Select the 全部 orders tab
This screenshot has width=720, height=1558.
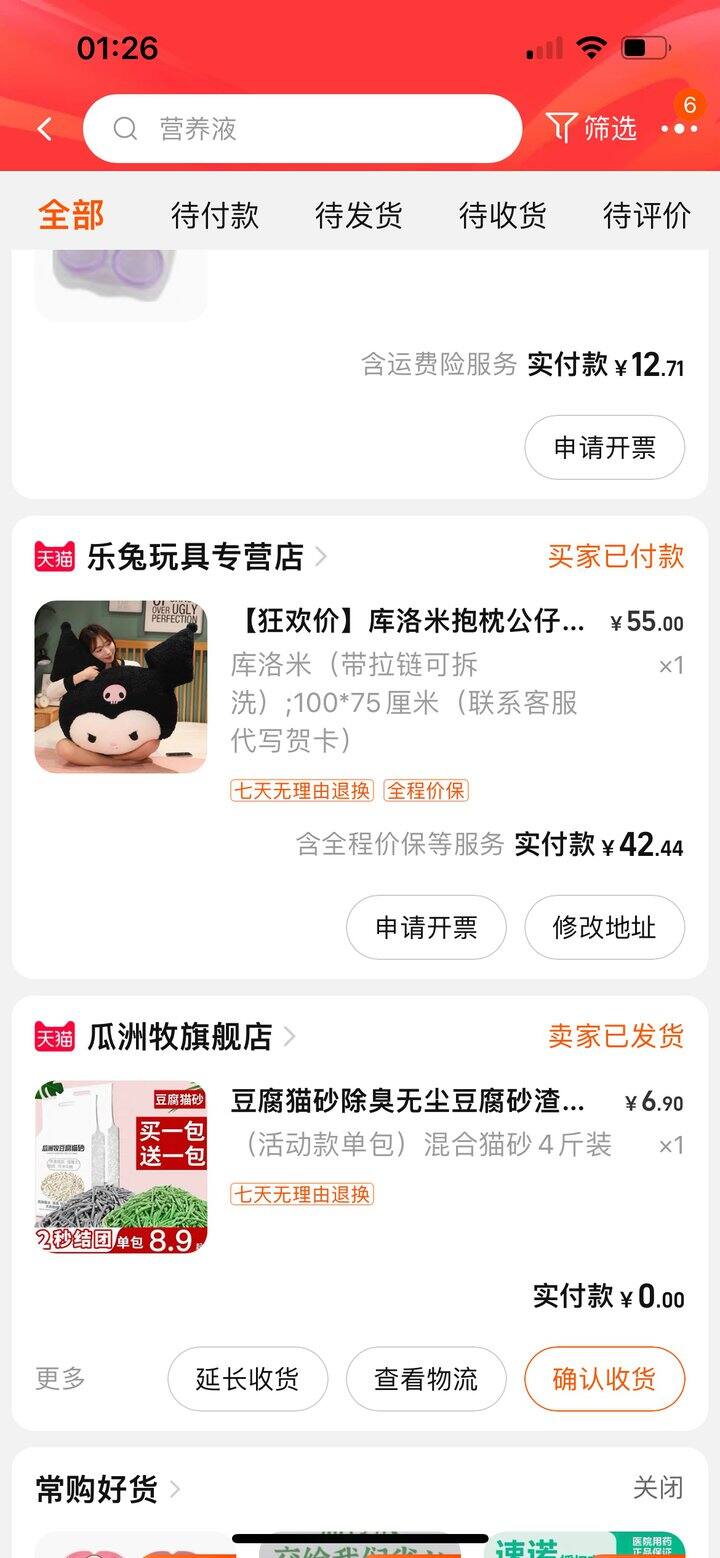[x=71, y=215]
